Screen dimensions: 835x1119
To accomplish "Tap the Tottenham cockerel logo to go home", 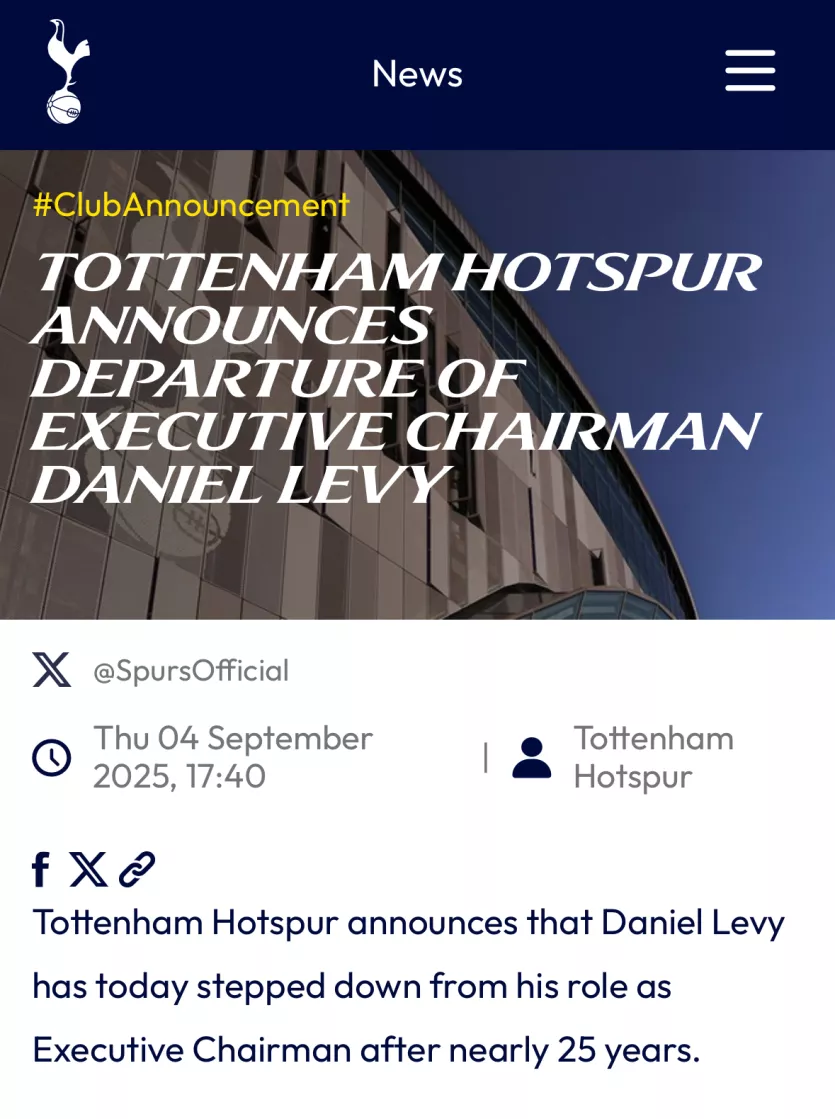I will [68, 72].
